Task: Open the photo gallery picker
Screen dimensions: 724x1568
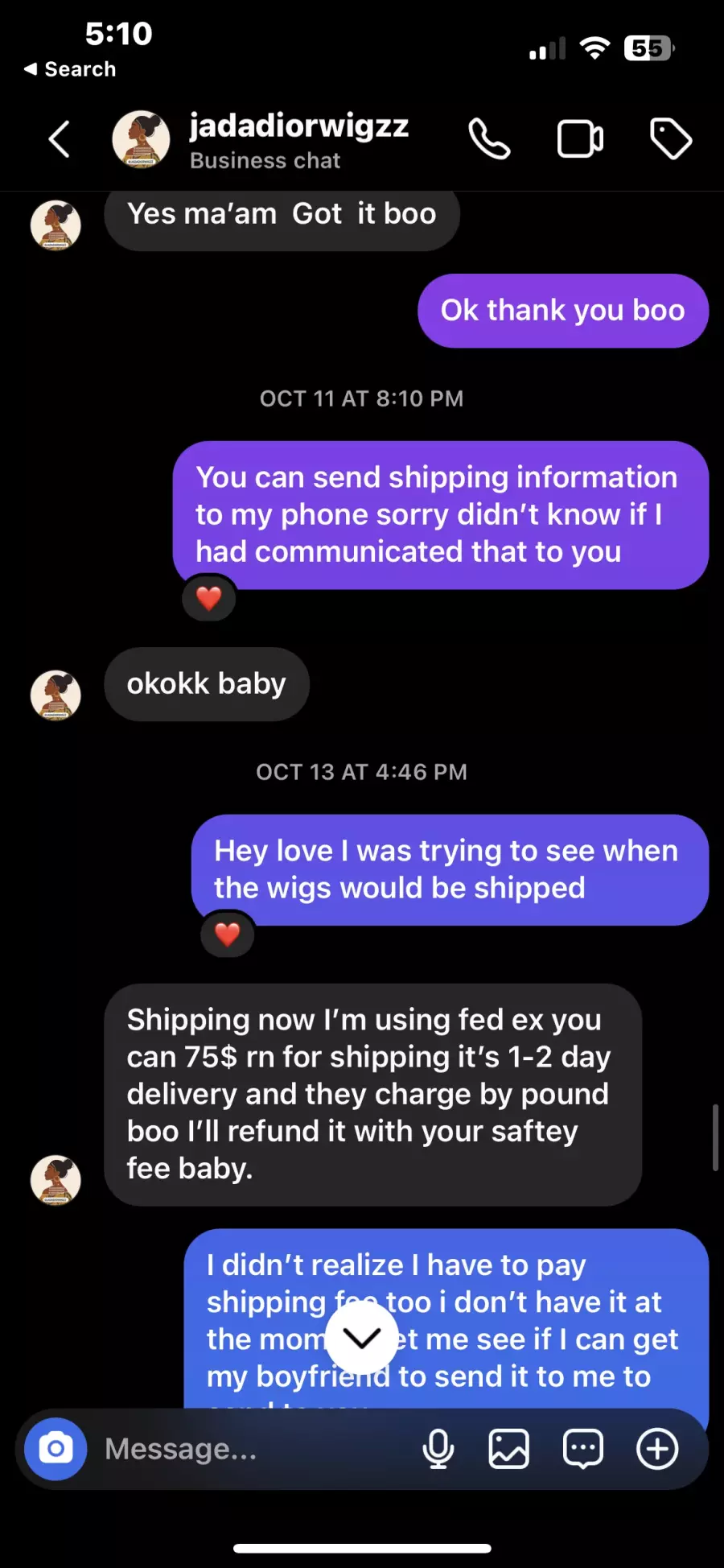Action: tap(509, 1449)
